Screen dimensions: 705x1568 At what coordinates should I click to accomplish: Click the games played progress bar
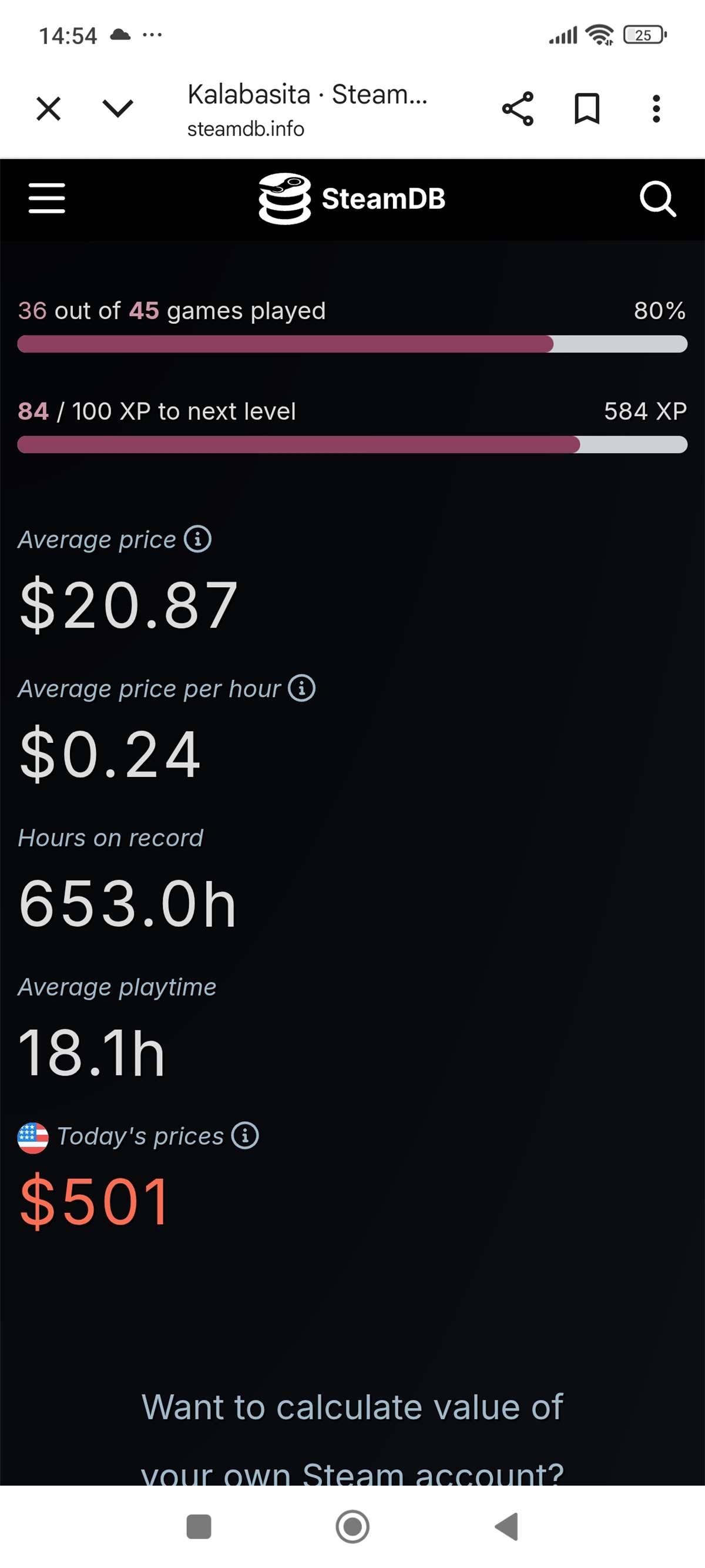click(352, 344)
